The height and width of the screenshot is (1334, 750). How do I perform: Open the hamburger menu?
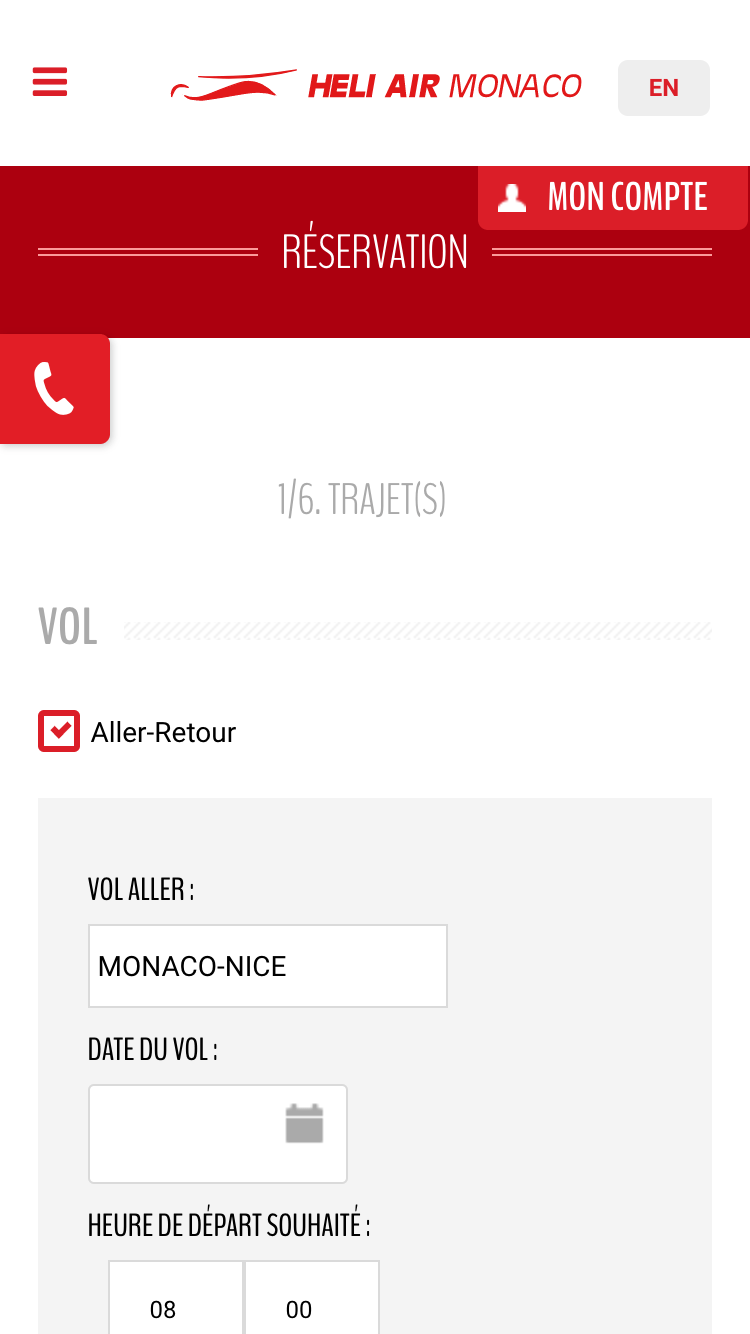50,81
